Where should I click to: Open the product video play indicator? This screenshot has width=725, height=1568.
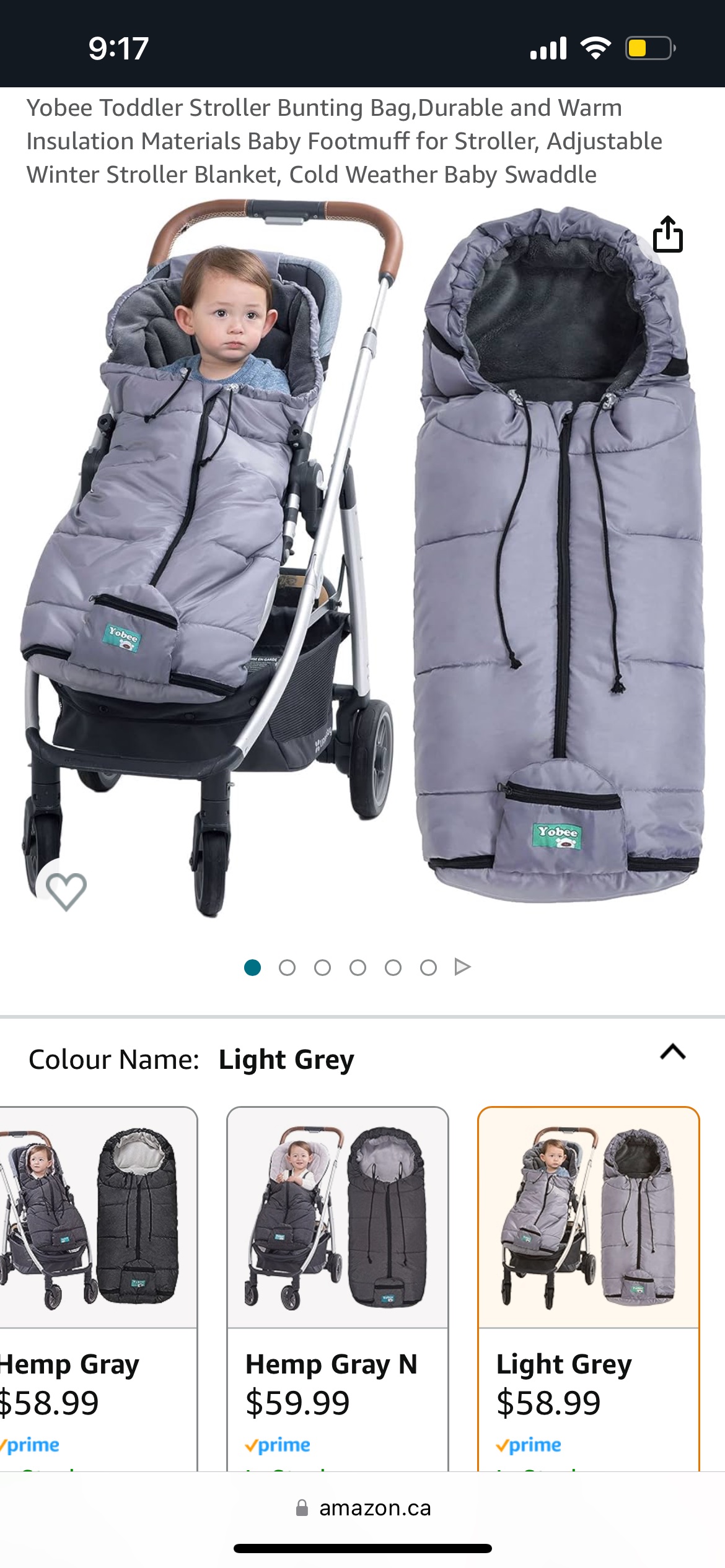coord(462,967)
